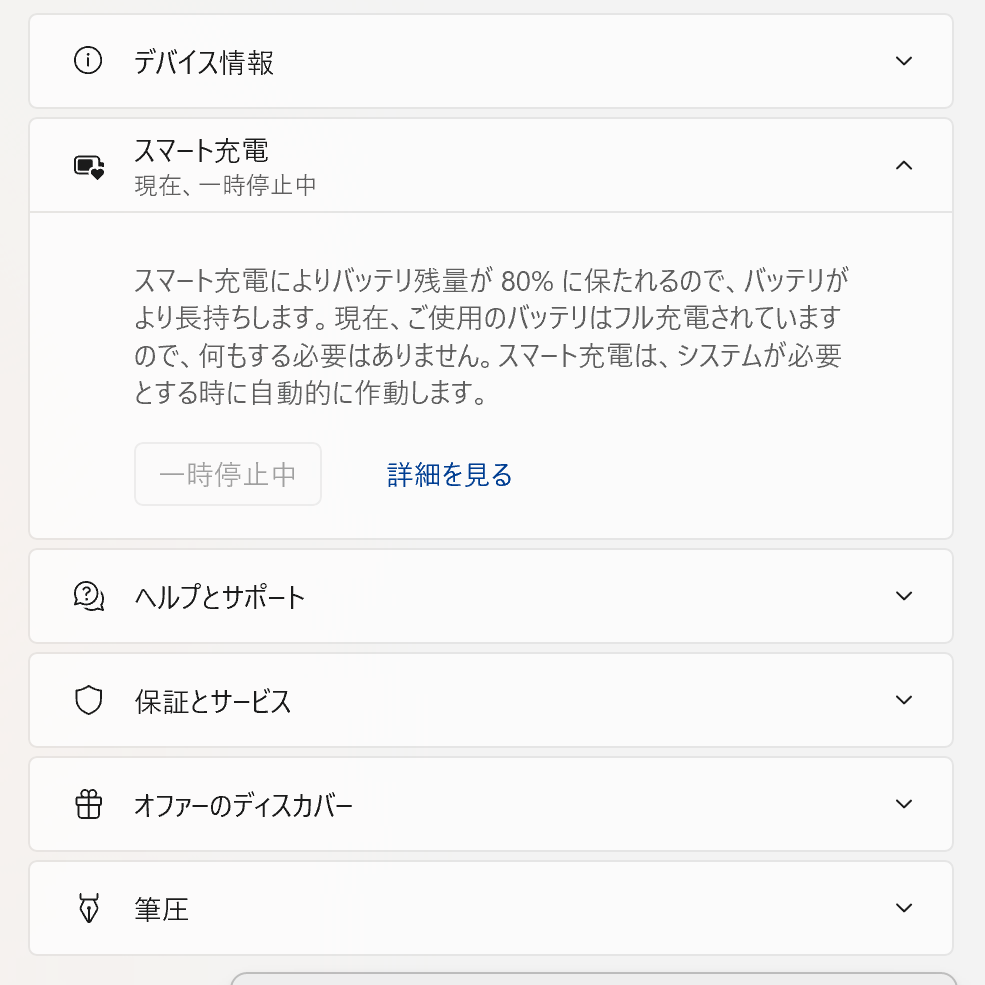Expand the デバイス情報 section
The image size is (985, 985).
pos(903,61)
